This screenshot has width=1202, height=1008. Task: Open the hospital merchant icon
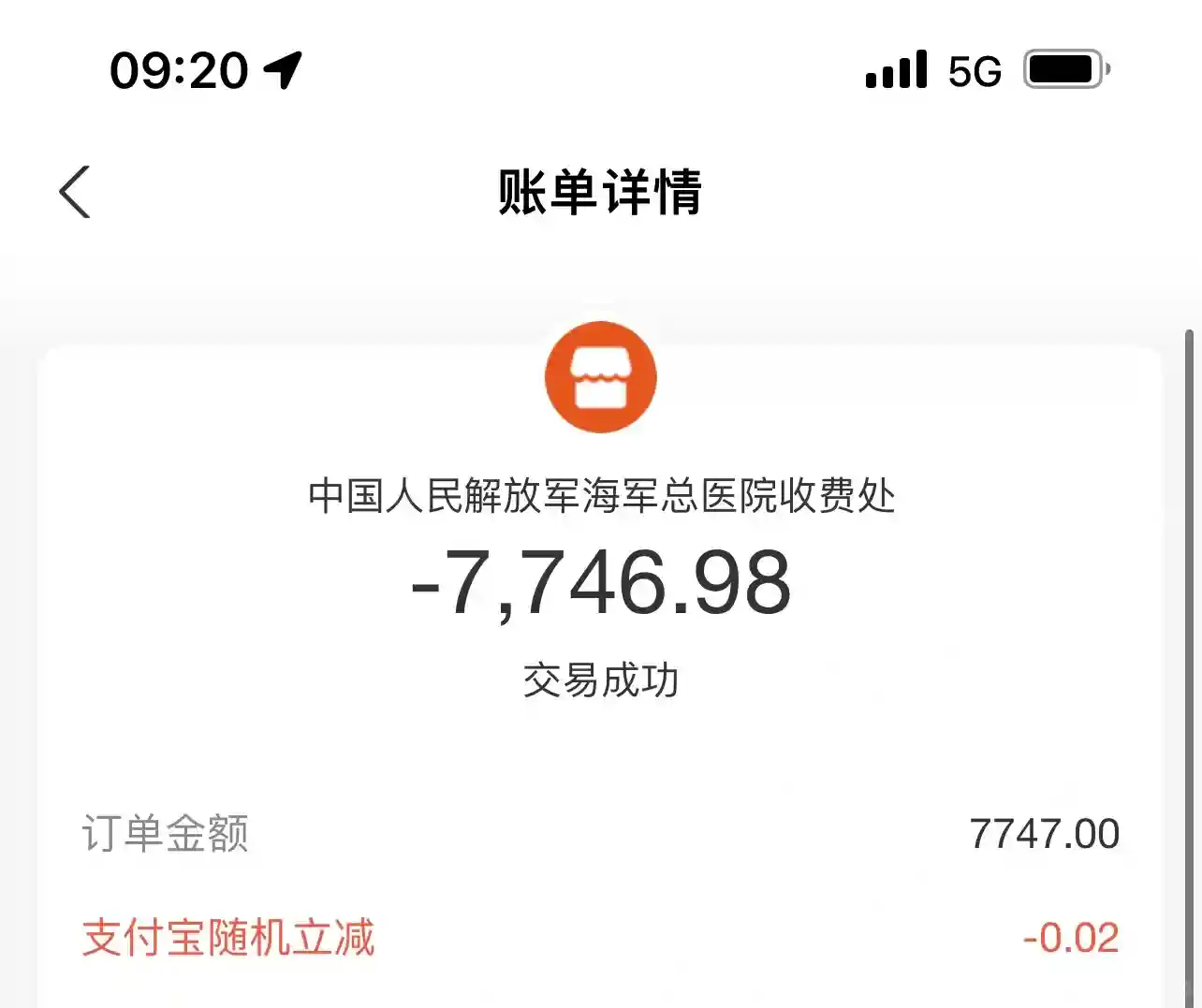click(600, 377)
